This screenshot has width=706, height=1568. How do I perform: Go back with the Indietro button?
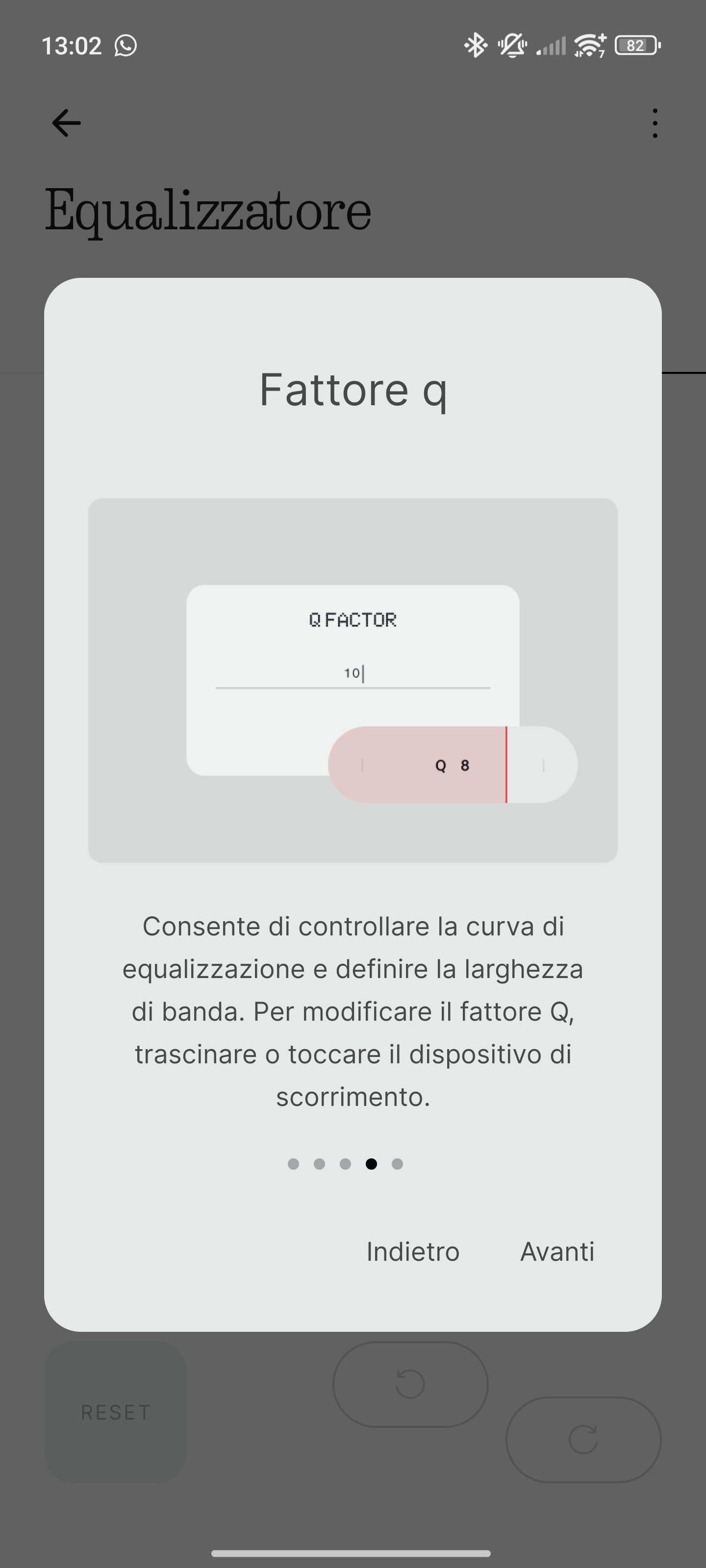pos(412,1252)
